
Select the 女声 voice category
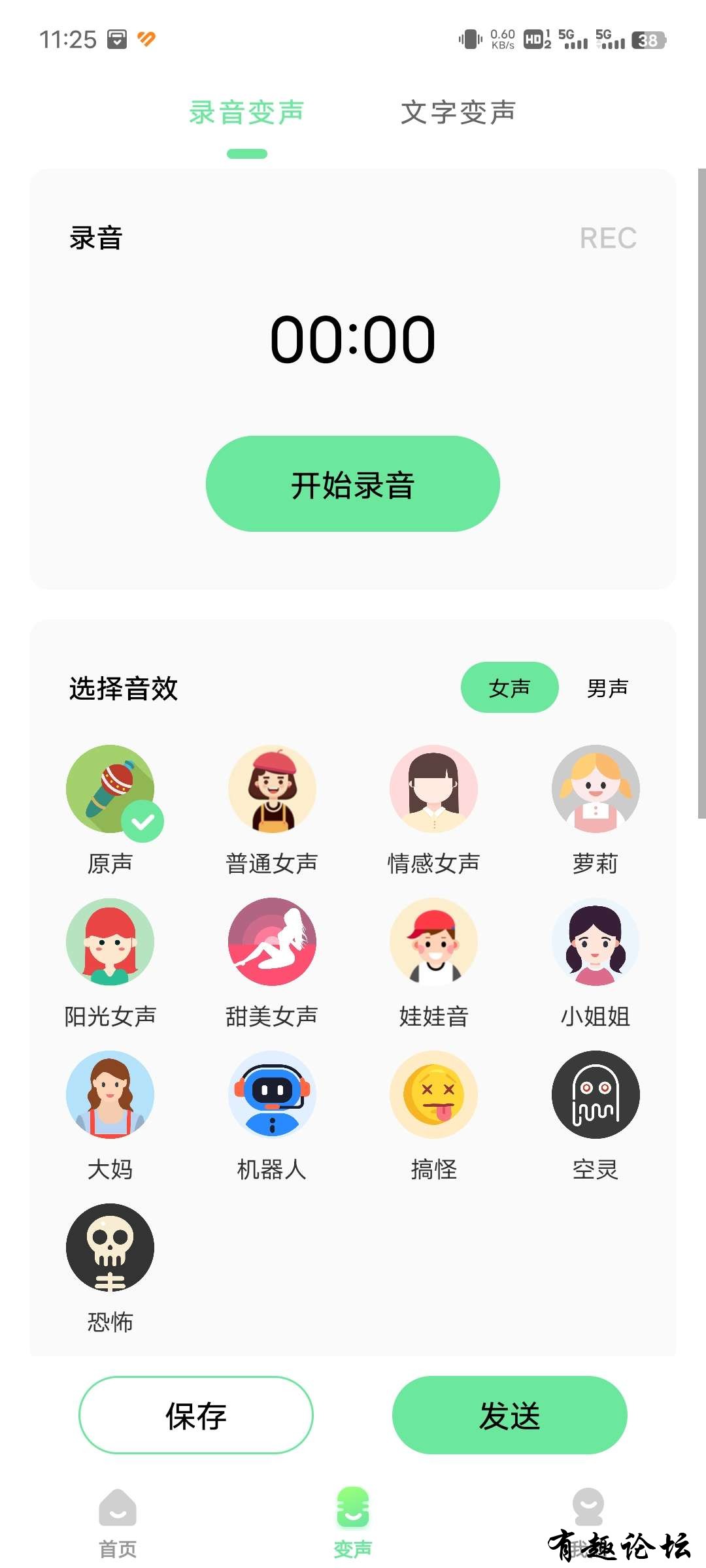(x=509, y=688)
